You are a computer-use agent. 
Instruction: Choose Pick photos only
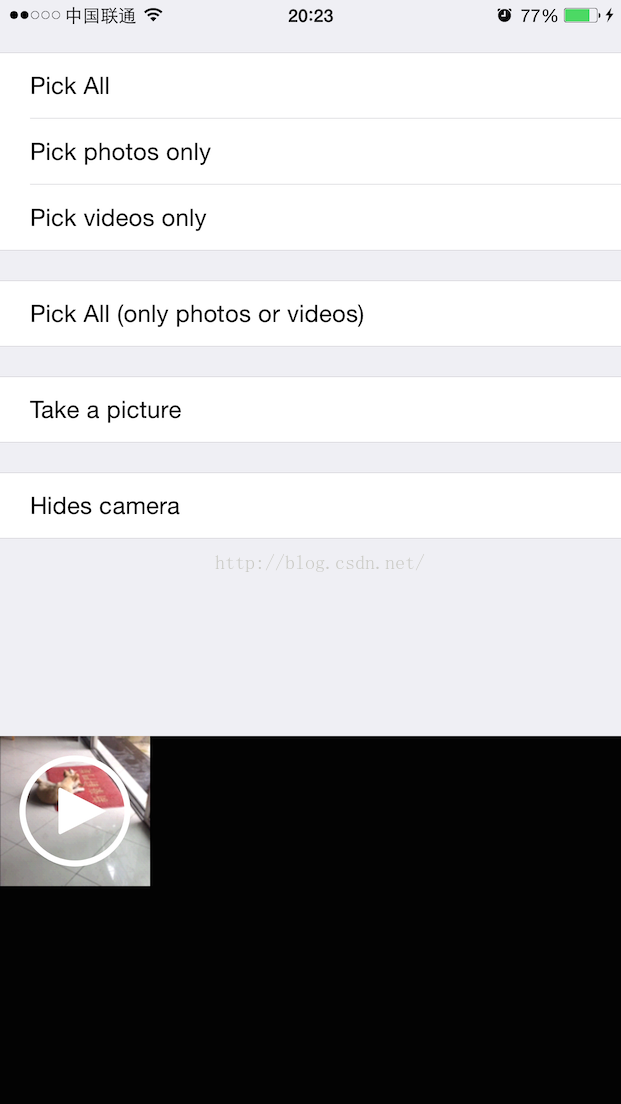tap(310, 151)
